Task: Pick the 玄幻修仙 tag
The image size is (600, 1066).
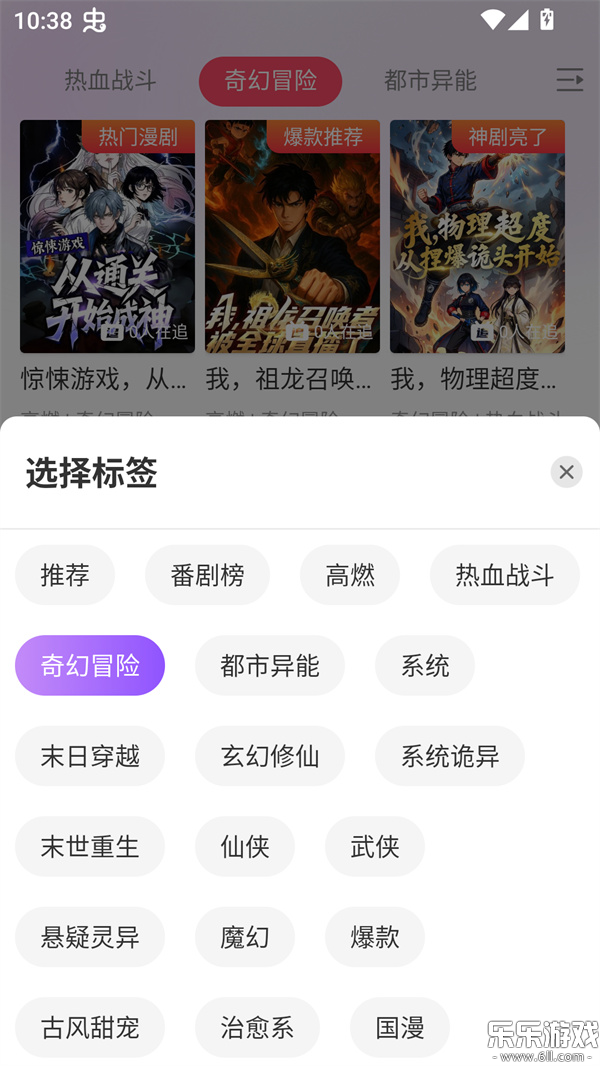Action: [270, 756]
